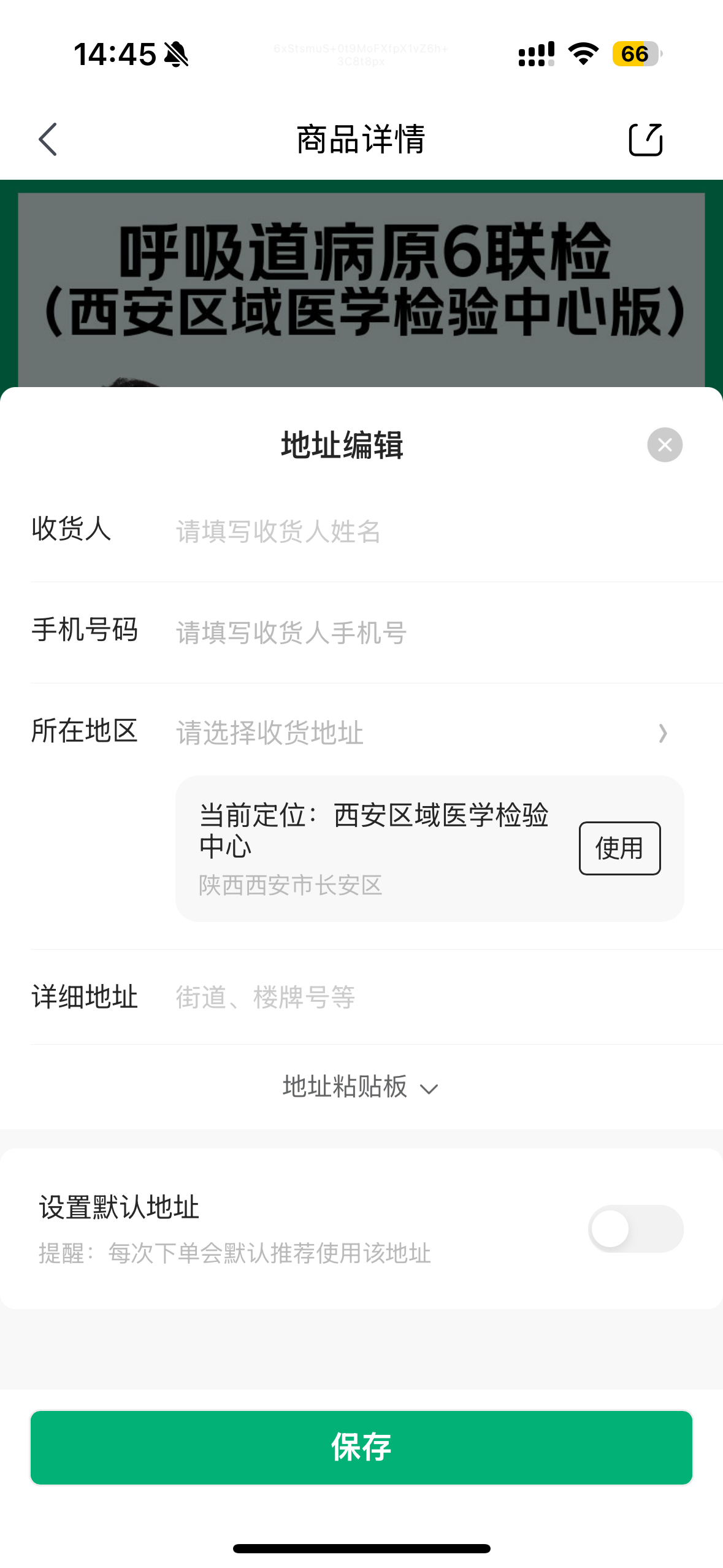
Task: Close the address edit sheet
Action: (x=665, y=445)
